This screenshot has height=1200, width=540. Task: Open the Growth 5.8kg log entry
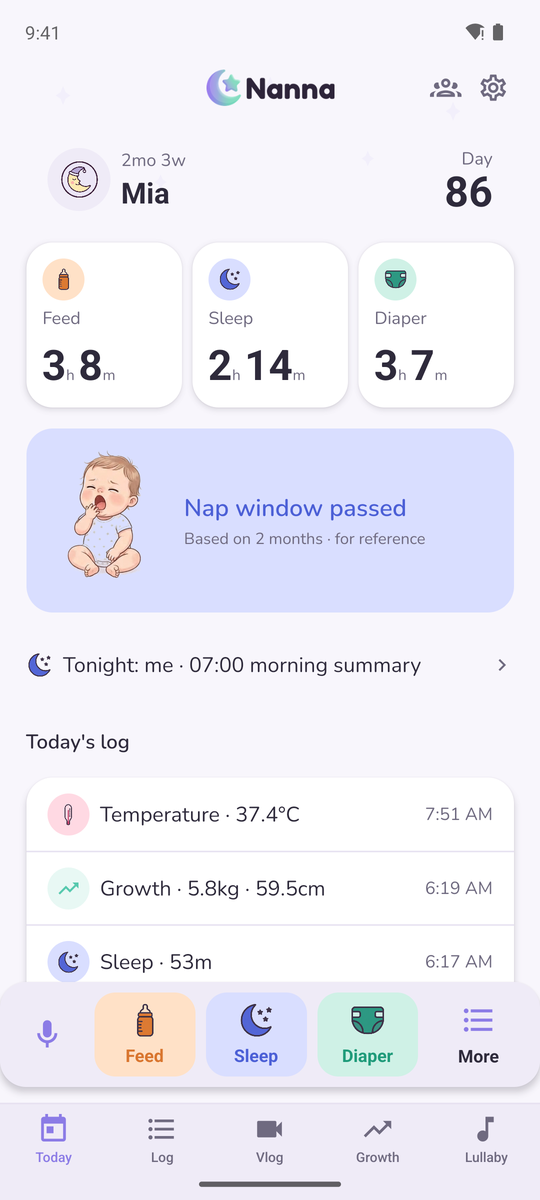click(x=270, y=888)
